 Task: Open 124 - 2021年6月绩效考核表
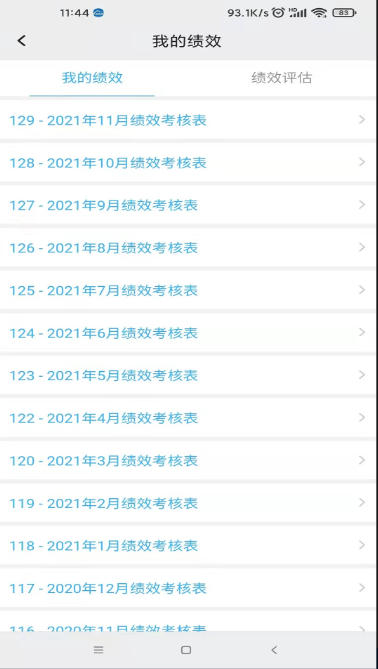pyautogui.click(x=188, y=333)
